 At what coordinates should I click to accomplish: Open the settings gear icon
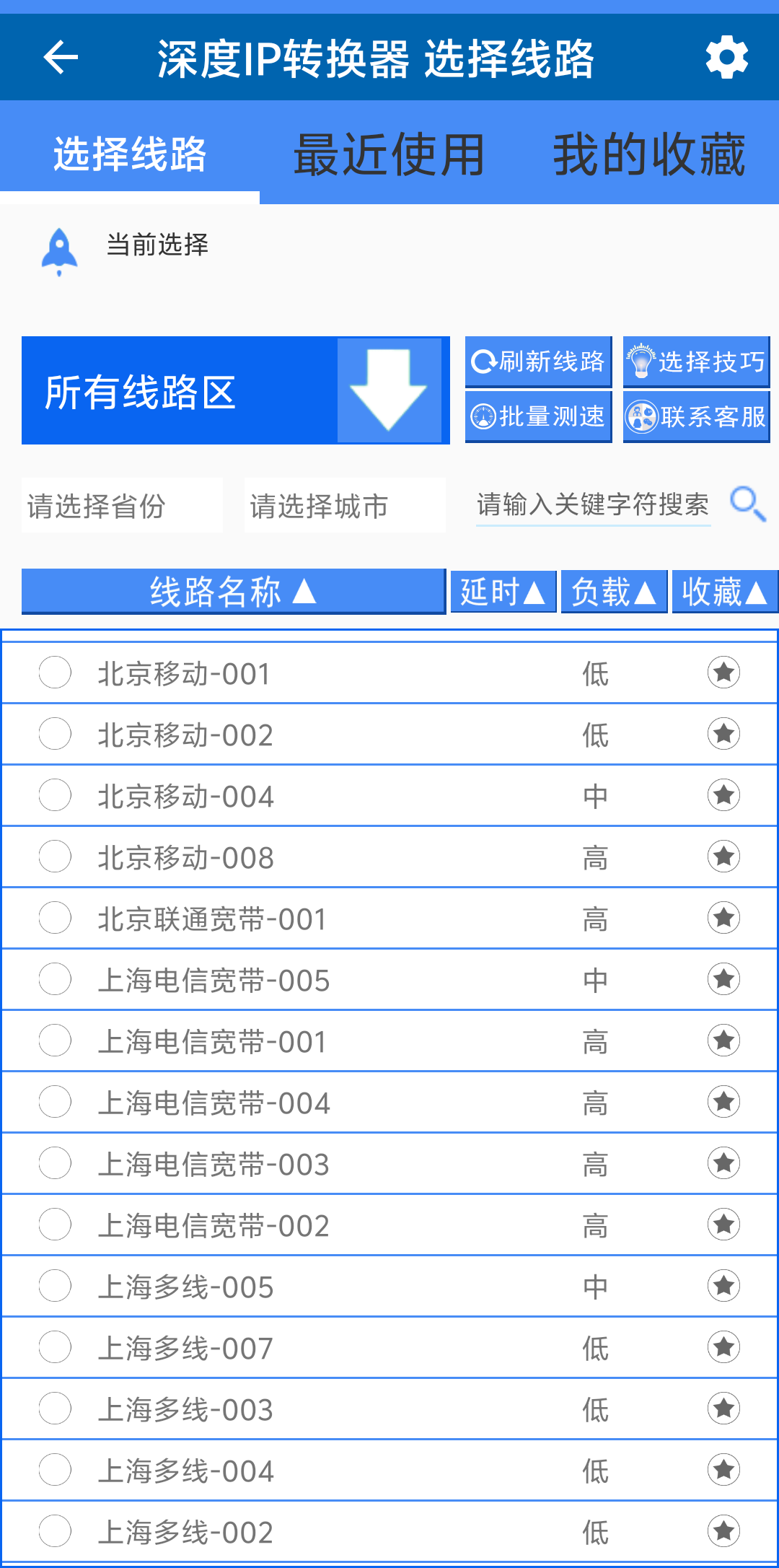click(x=726, y=56)
